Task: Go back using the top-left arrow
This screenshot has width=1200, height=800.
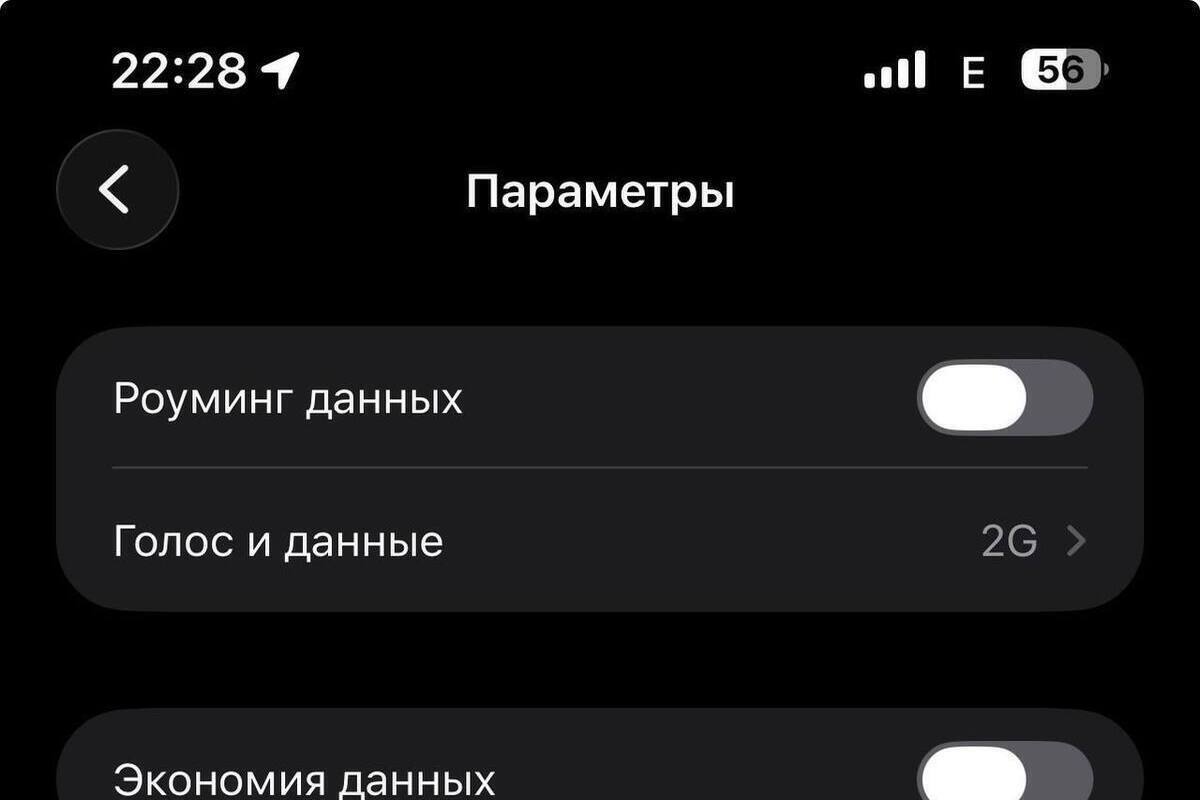Action: 117,189
